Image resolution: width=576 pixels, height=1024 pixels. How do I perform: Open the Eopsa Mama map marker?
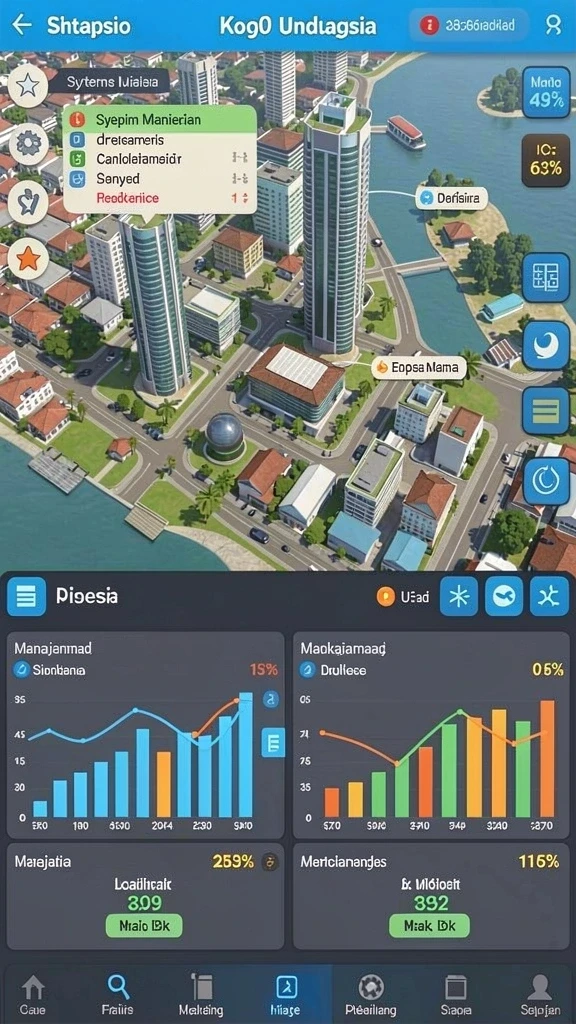pos(419,368)
